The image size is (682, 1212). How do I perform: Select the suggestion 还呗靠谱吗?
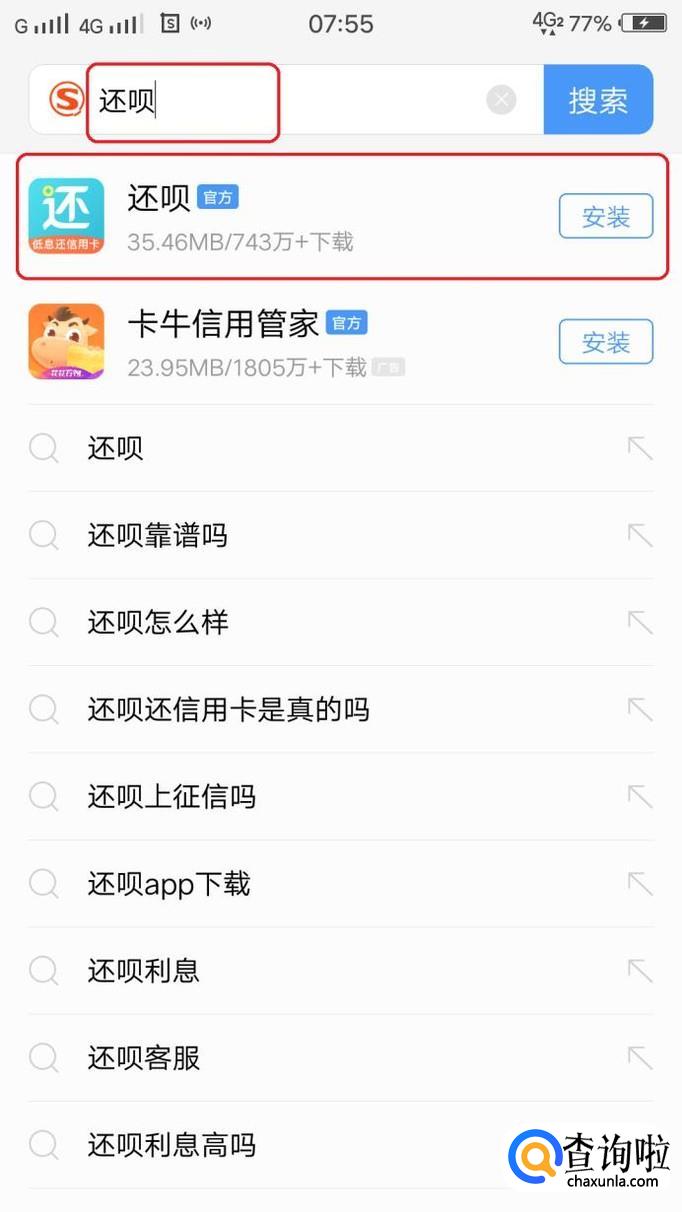click(158, 536)
